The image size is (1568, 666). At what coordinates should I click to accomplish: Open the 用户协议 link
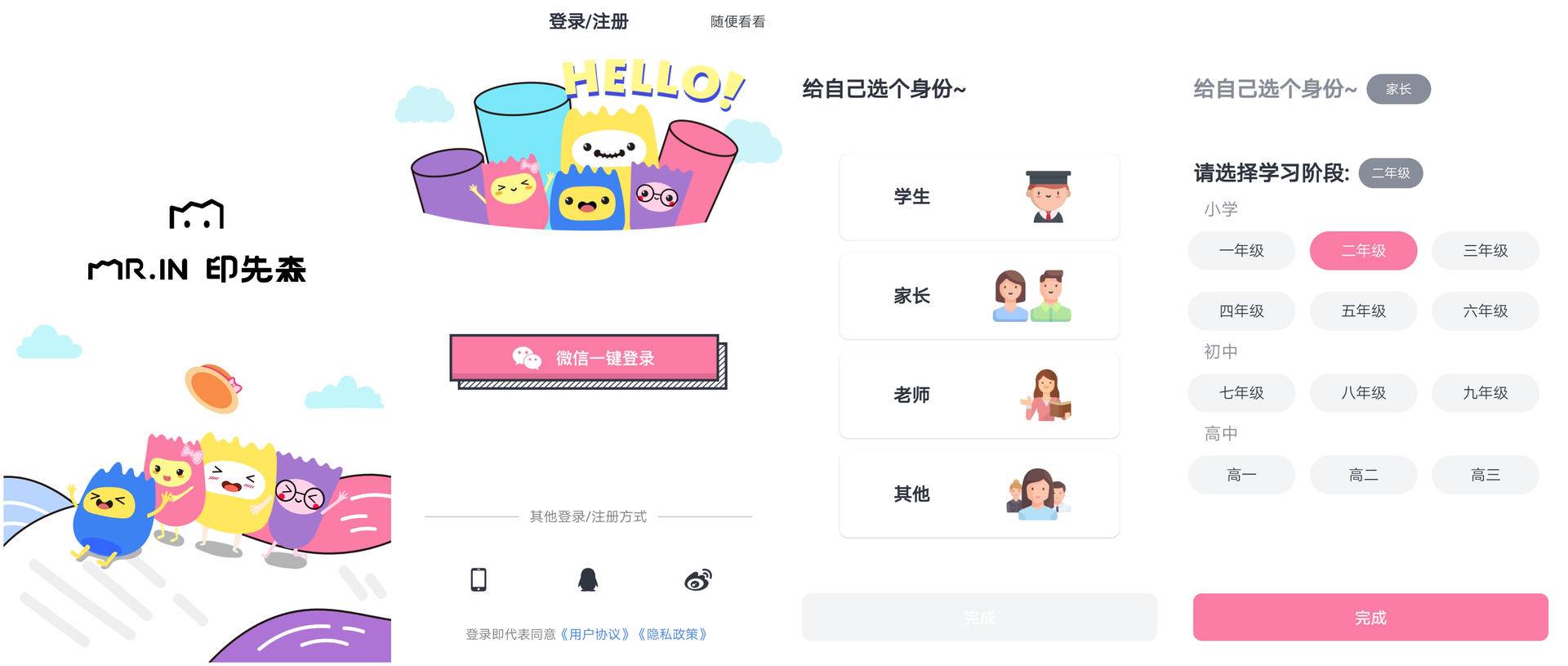[x=594, y=634]
